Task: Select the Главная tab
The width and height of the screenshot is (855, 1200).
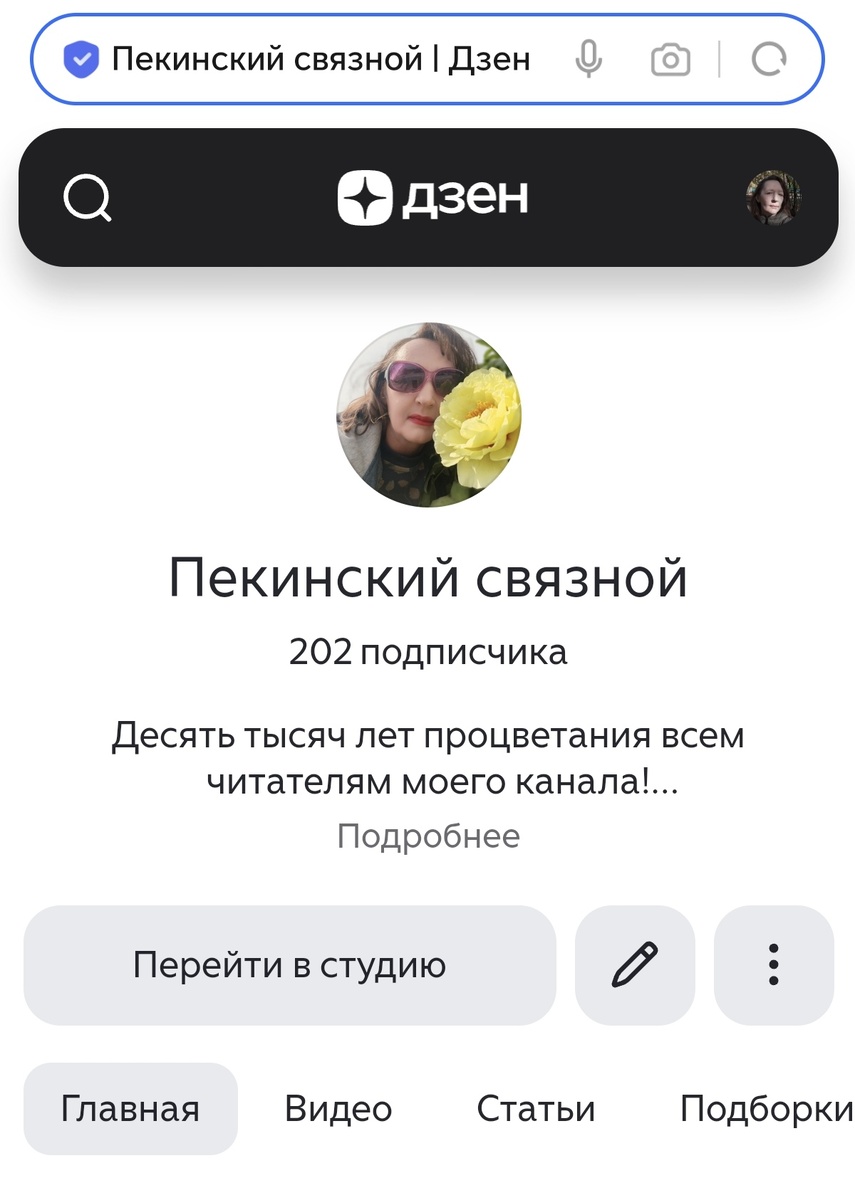Action: pos(131,1108)
